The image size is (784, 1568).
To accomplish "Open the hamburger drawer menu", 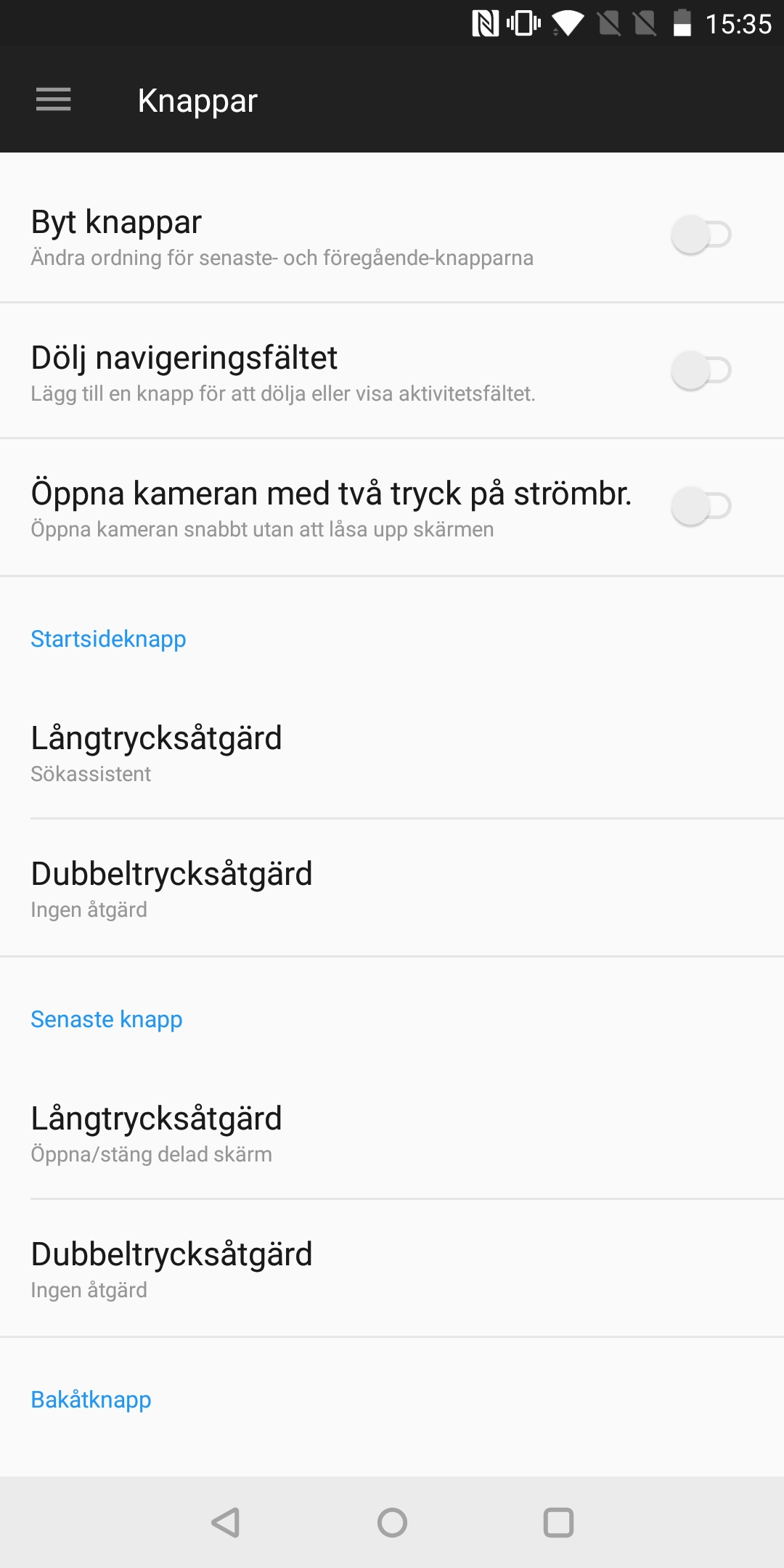I will 54,99.
